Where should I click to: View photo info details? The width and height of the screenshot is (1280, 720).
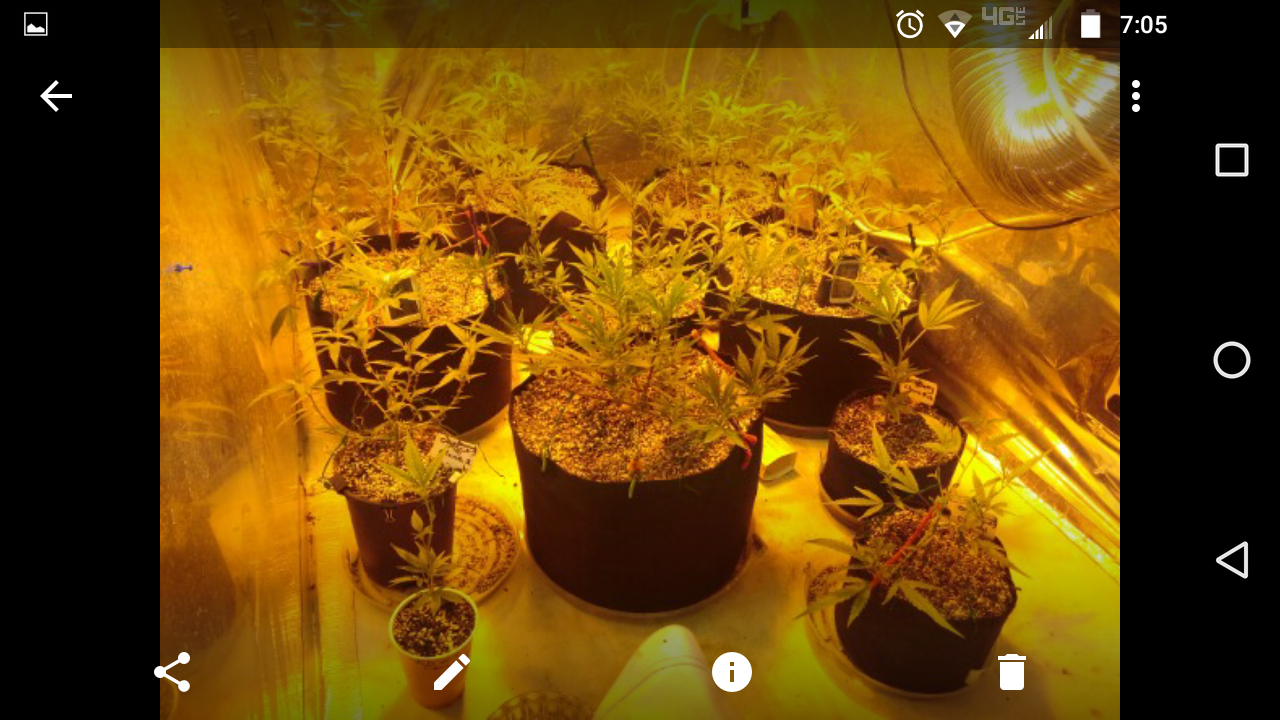(x=732, y=672)
